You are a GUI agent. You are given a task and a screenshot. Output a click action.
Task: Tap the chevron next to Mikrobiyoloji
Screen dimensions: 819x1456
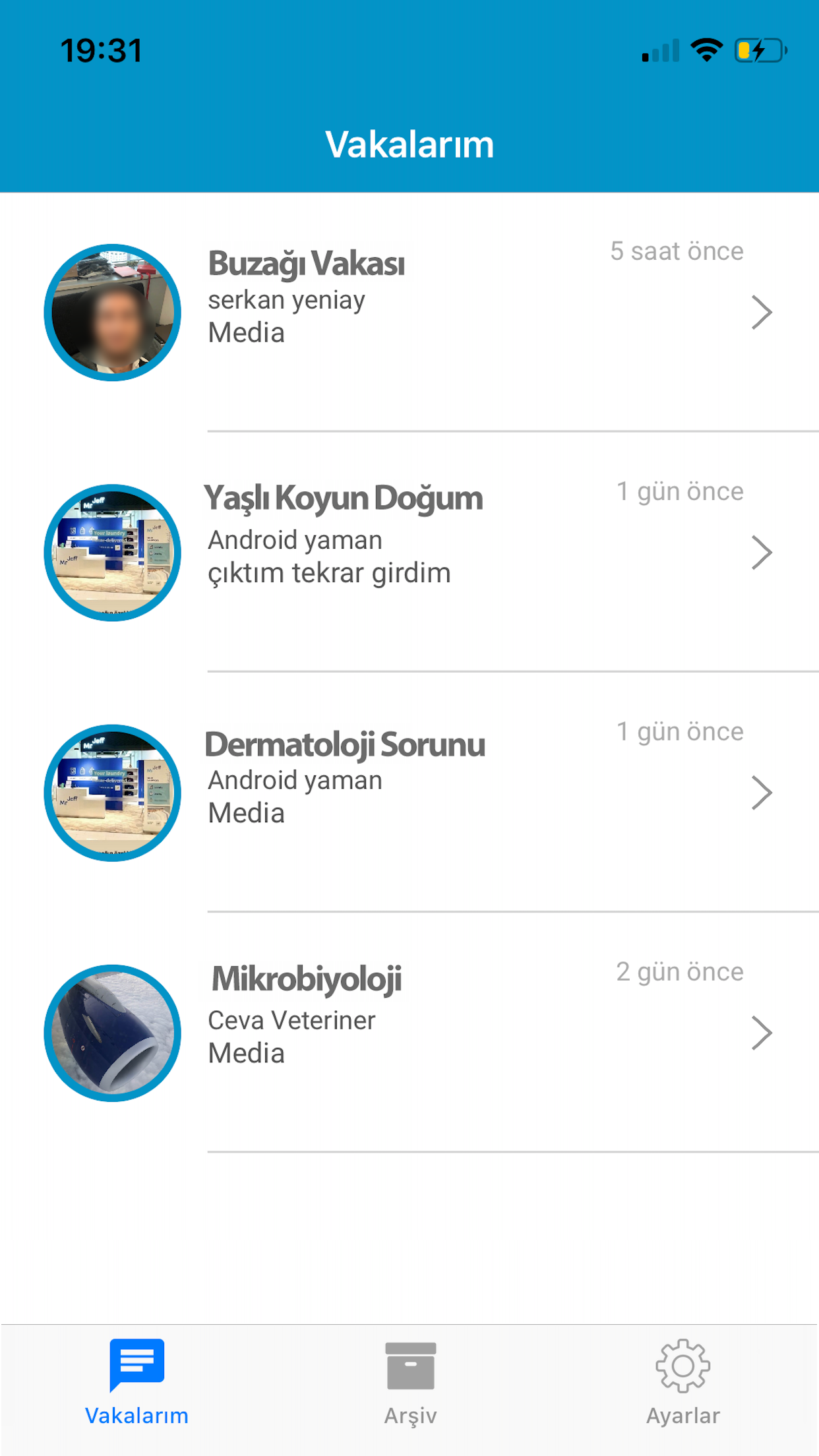click(x=762, y=1033)
